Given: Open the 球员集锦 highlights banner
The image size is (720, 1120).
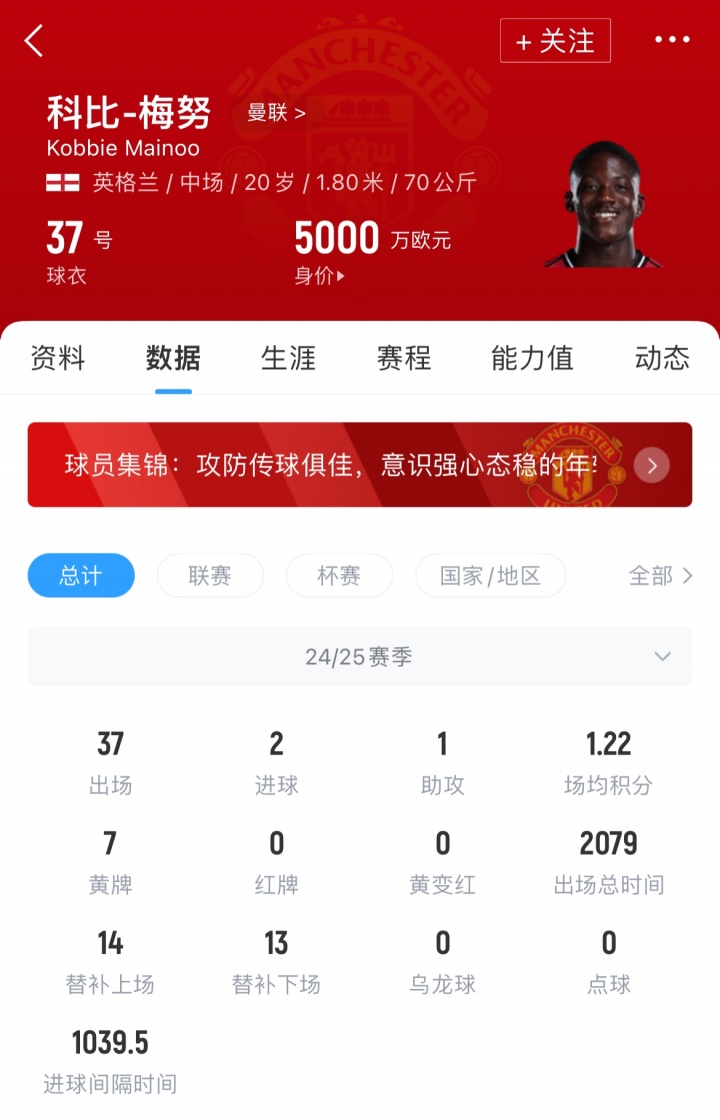Looking at the screenshot, I should click(x=360, y=465).
